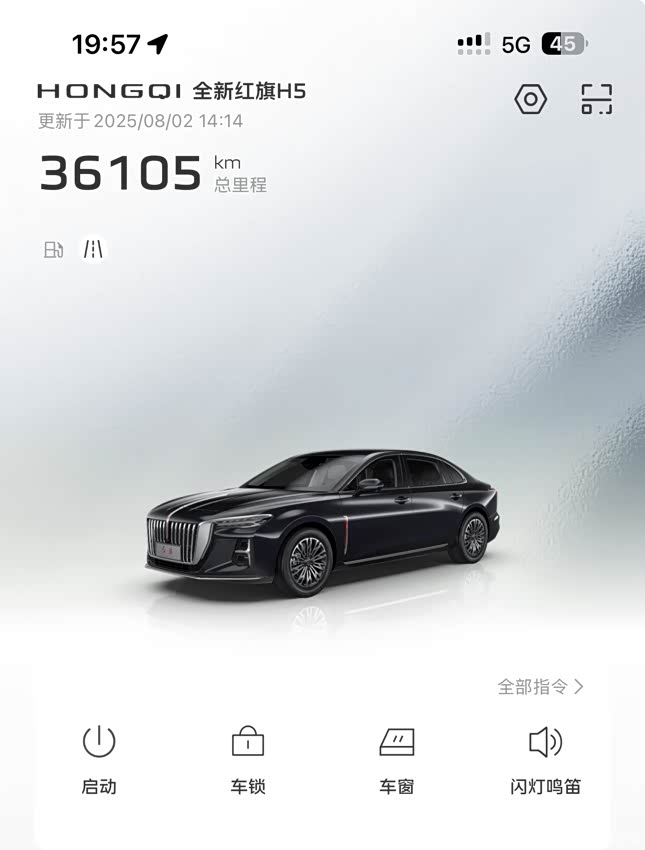Trigger 闪灯鸣笛 flash and honk
645x850 pixels.
545,758
